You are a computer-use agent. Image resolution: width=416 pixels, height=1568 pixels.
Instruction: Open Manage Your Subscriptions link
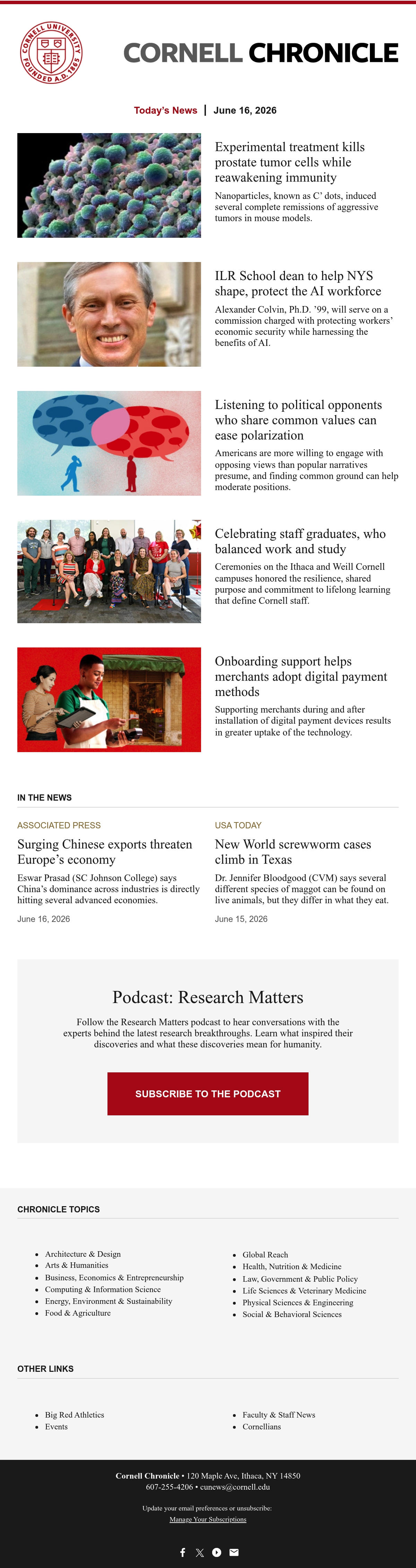pos(208,1519)
